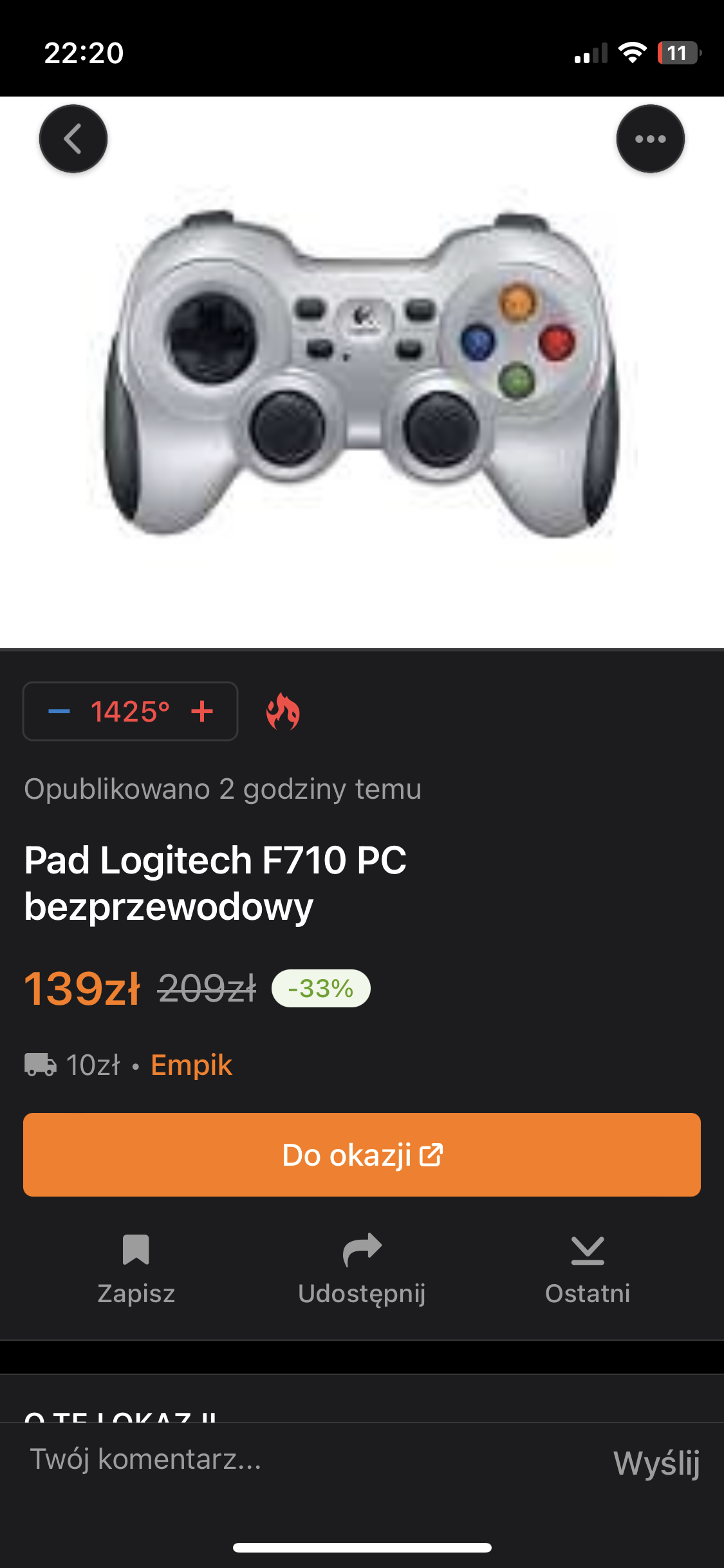Open the Logitech F710 product image
The height and width of the screenshot is (1568, 724).
[362, 373]
